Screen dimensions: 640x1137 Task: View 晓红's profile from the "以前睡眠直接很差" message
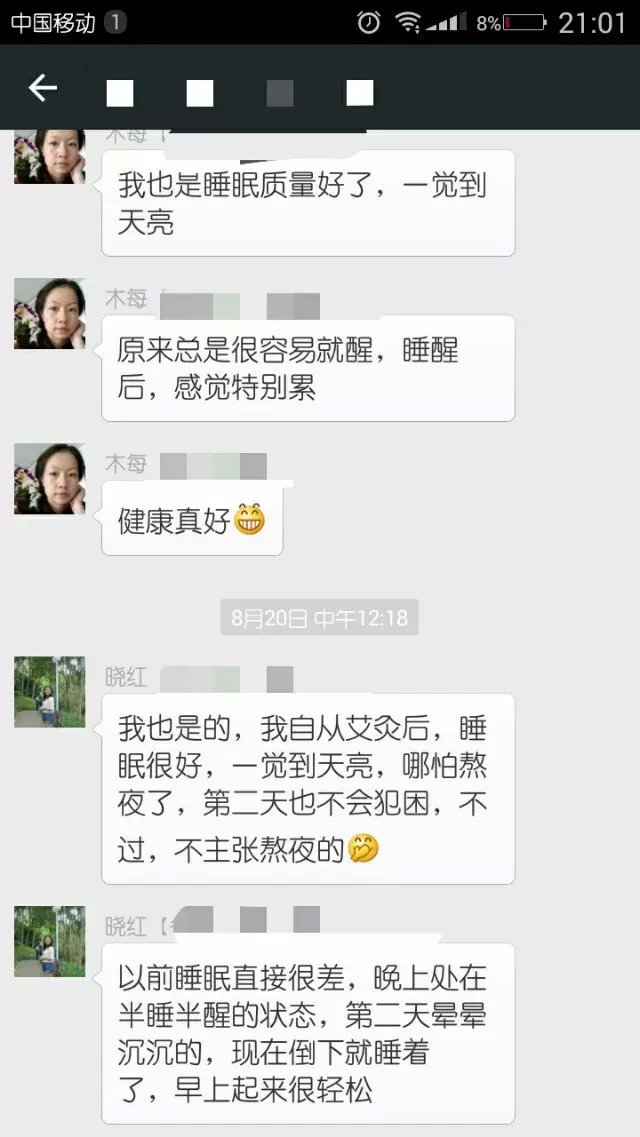pos(49,941)
